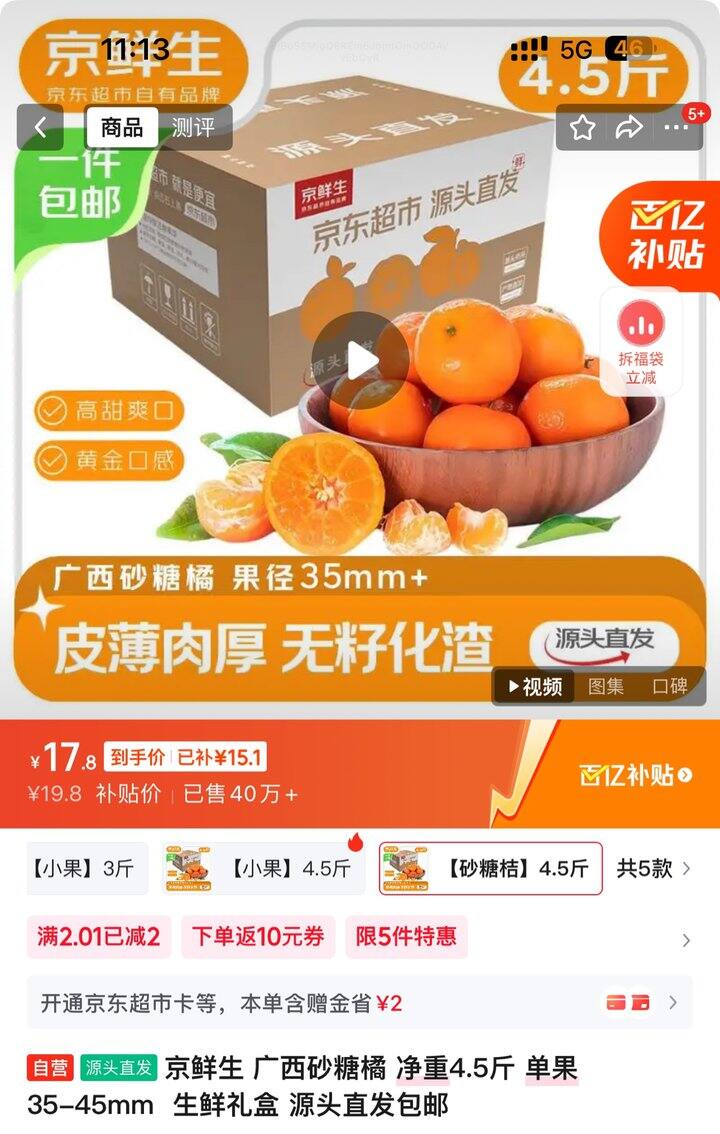Favorite this product with the star icon

pyautogui.click(x=582, y=129)
